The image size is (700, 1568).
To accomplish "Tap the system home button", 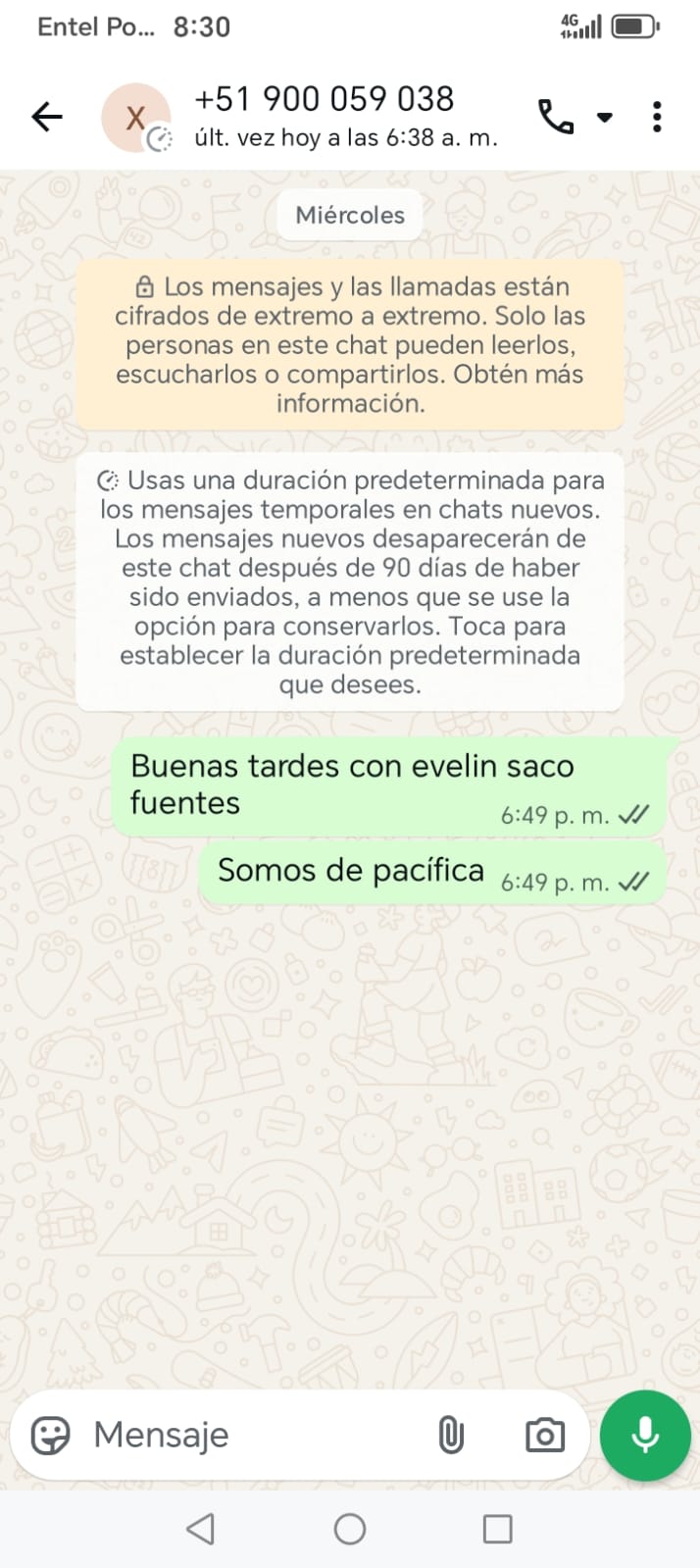I will 350,1529.
